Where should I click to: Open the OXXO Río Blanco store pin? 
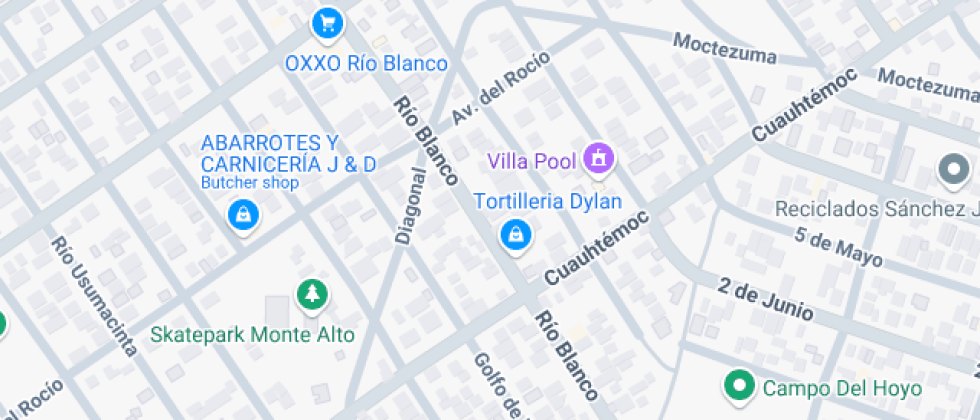coord(326,20)
